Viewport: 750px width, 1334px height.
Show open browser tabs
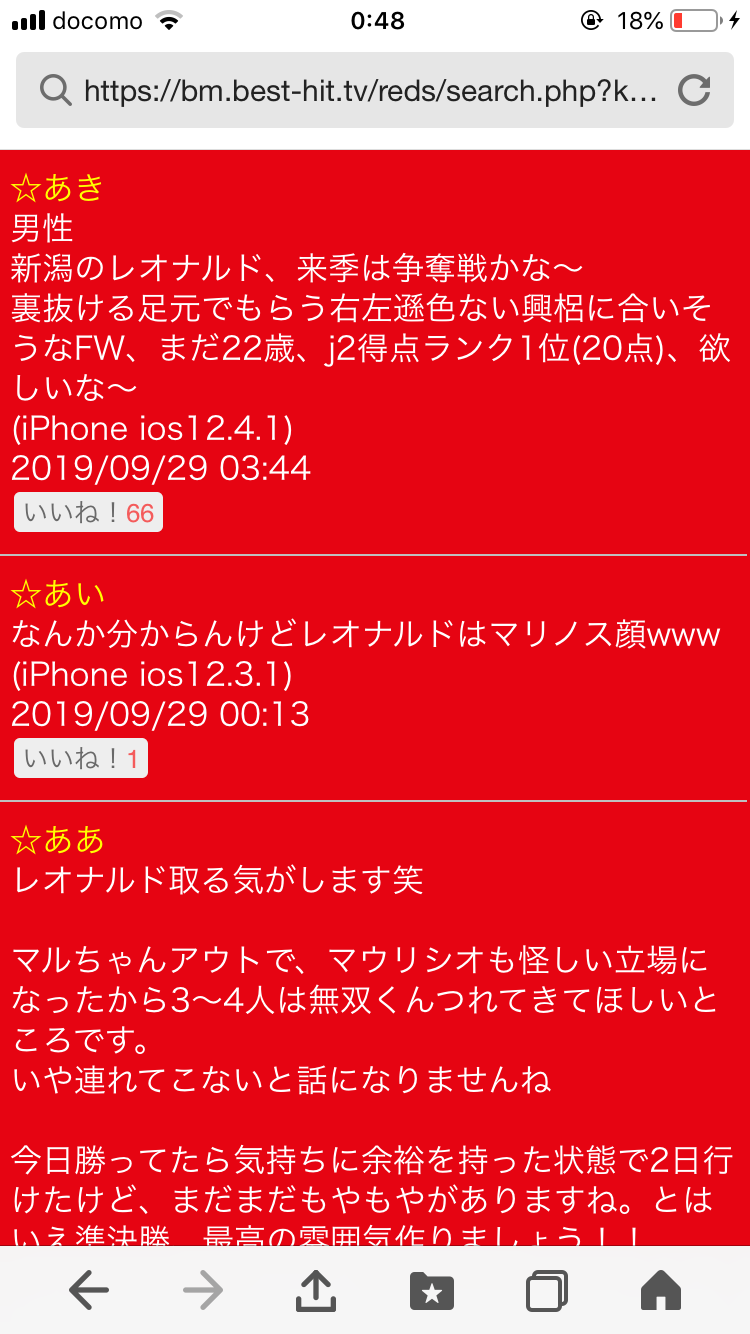[x=547, y=1291]
